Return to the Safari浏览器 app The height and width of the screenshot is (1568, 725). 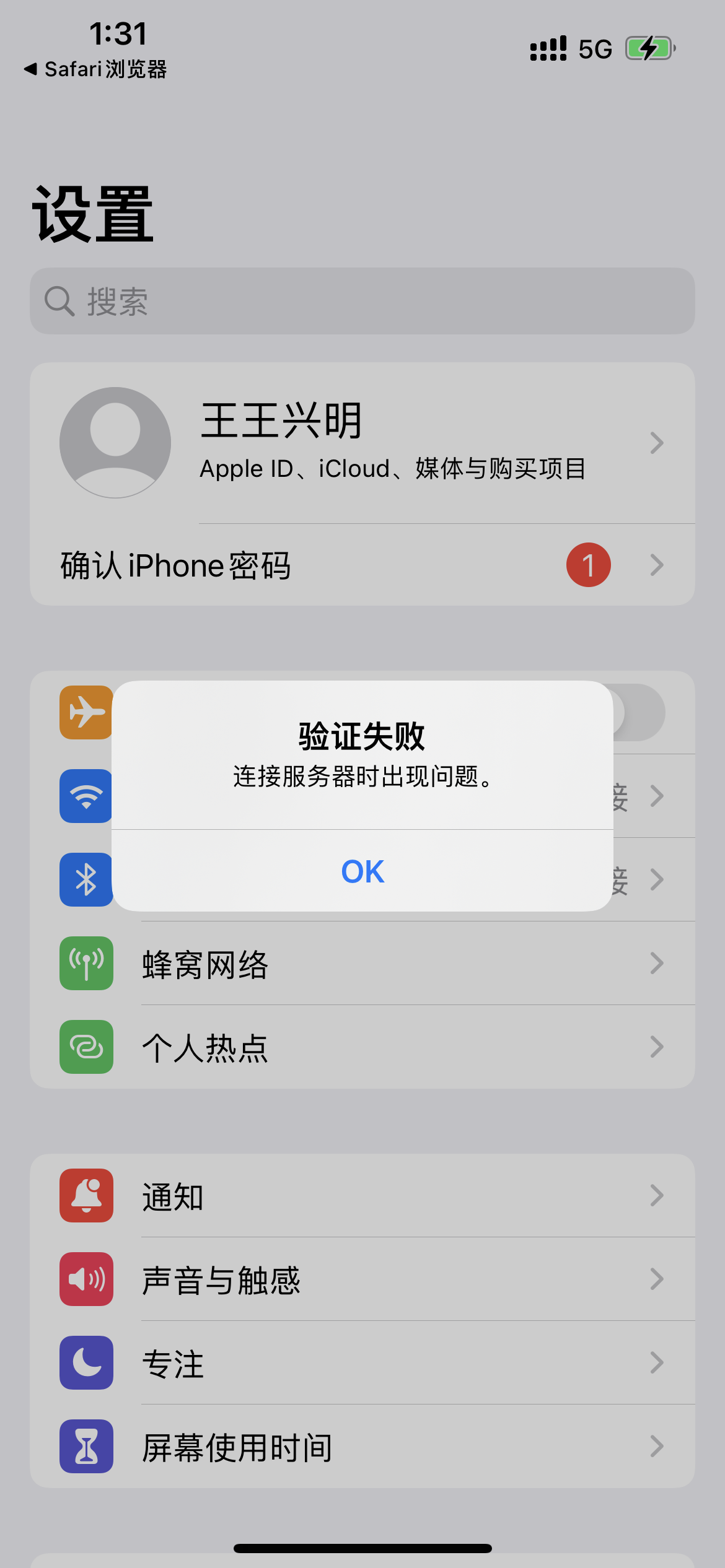tap(96, 69)
